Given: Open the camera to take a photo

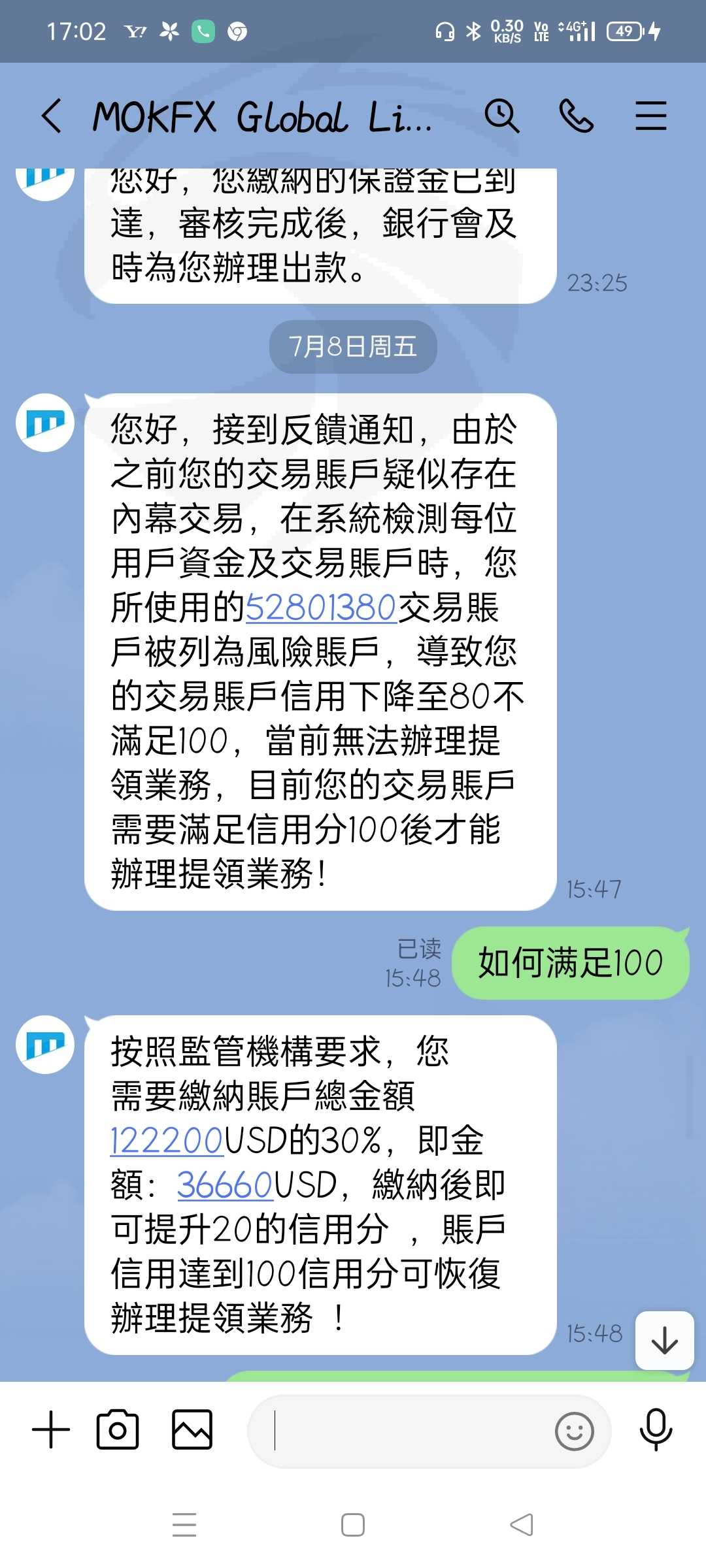Looking at the screenshot, I should [118, 1430].
